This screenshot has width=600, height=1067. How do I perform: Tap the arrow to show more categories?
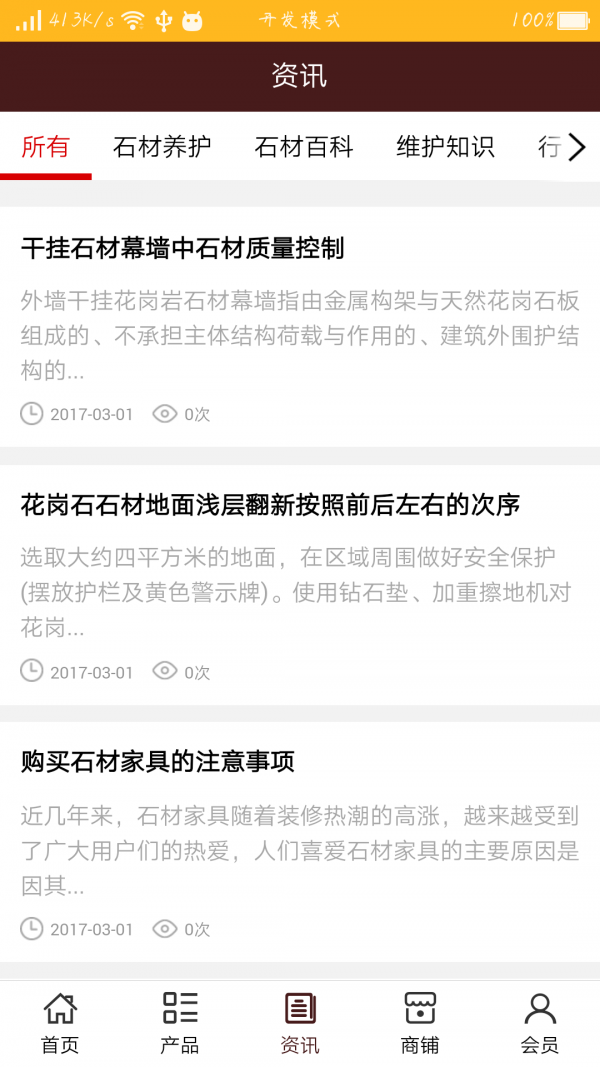coord(576,148)
